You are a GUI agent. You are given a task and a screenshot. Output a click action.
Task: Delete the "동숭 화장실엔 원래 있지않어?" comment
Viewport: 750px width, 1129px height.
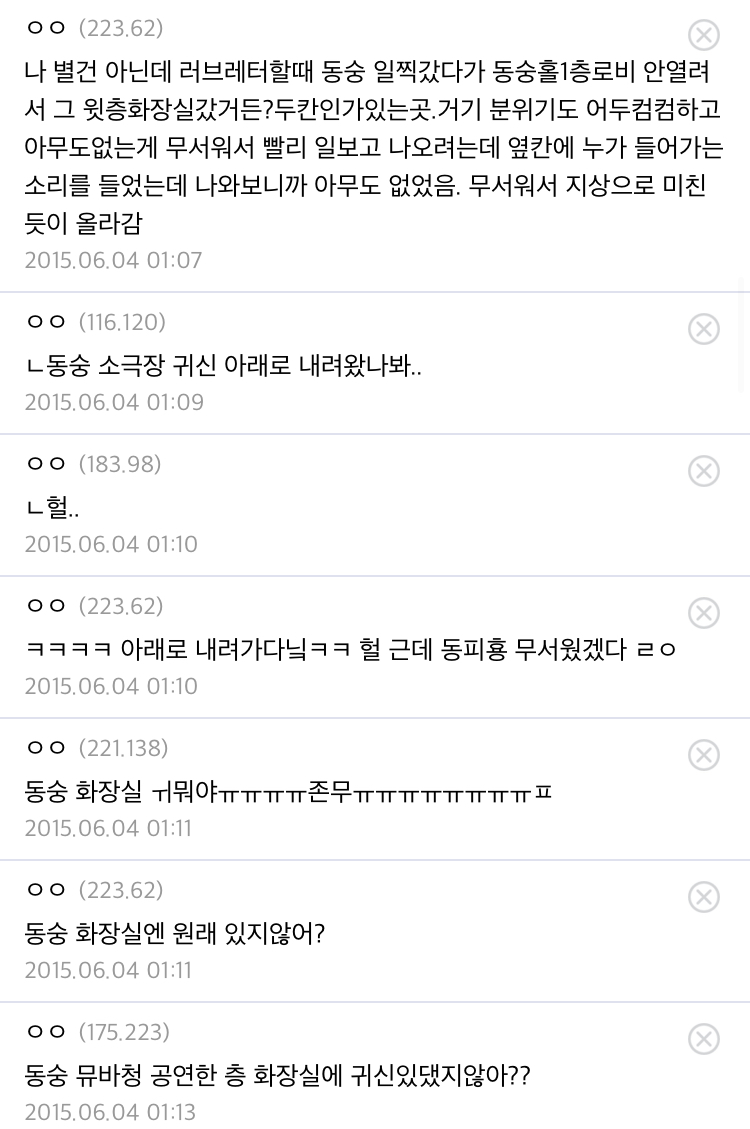[x=704, y=897]
